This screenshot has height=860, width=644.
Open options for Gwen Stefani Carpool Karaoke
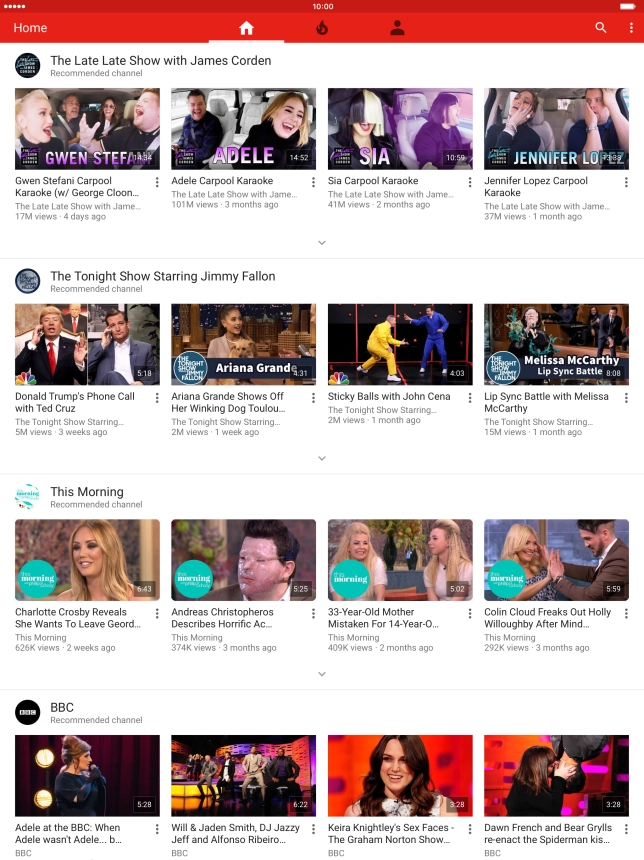pos(157,182)
